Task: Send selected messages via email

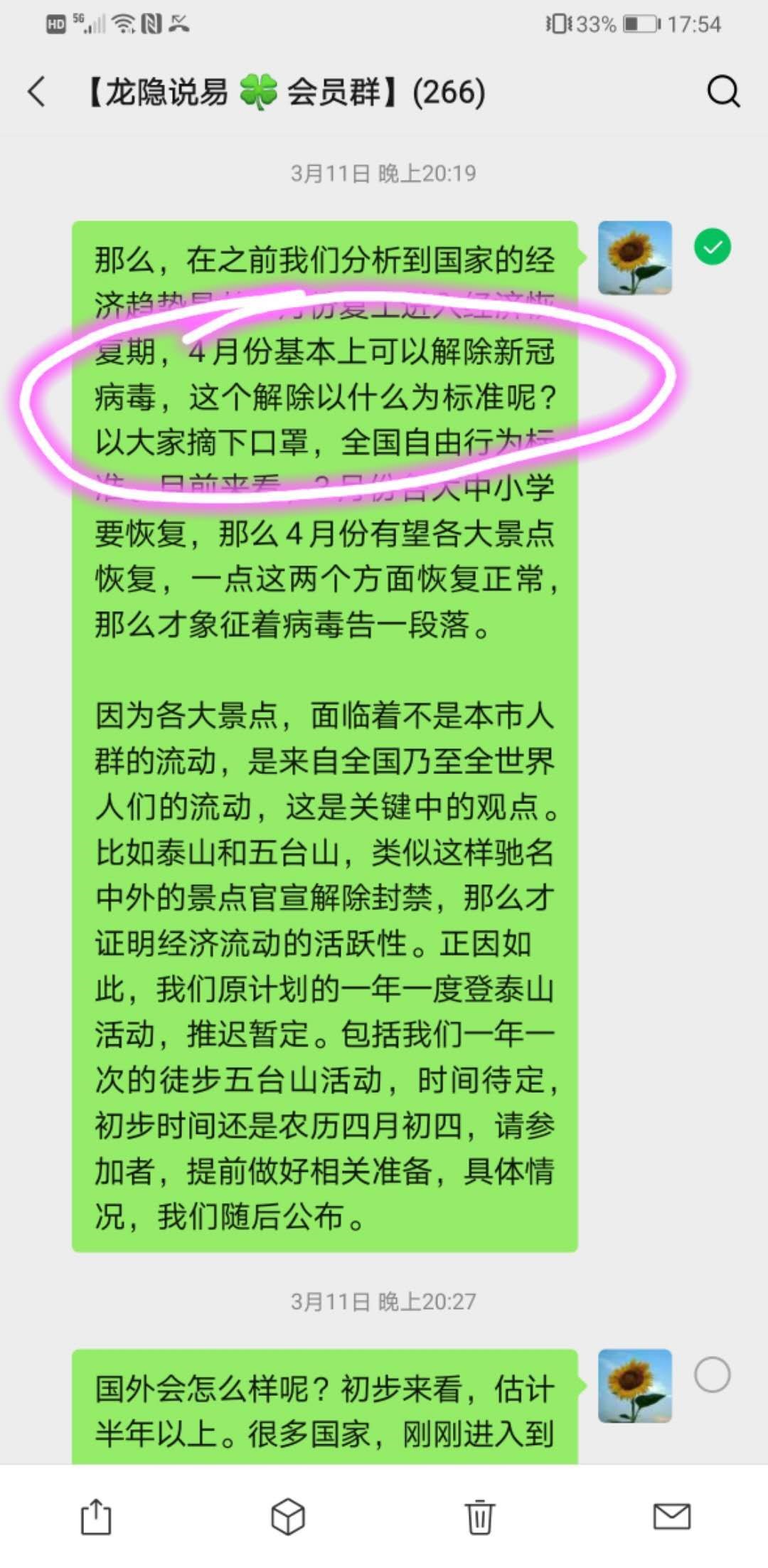Action: [671, 1517]
